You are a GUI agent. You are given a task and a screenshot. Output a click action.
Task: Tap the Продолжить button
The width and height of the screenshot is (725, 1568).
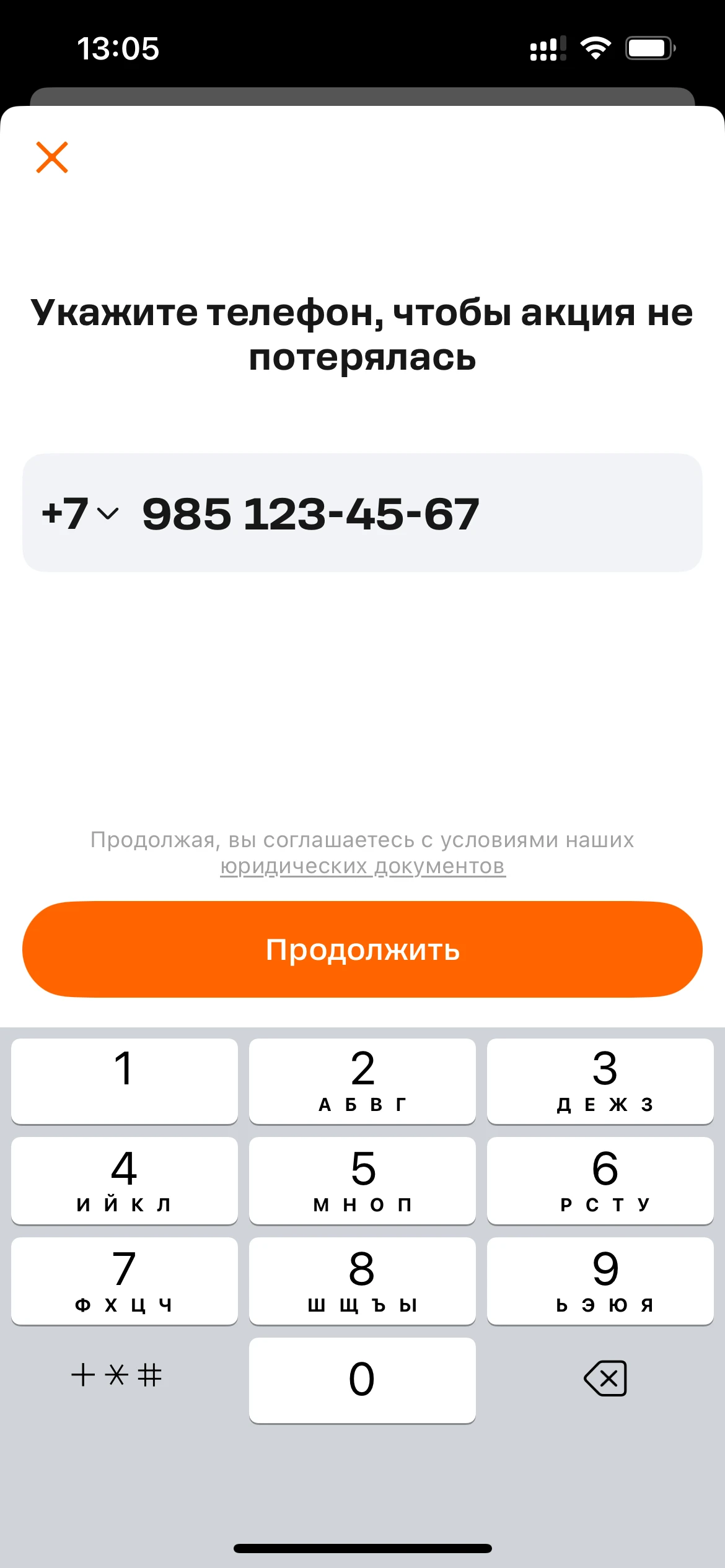(362, 949)
